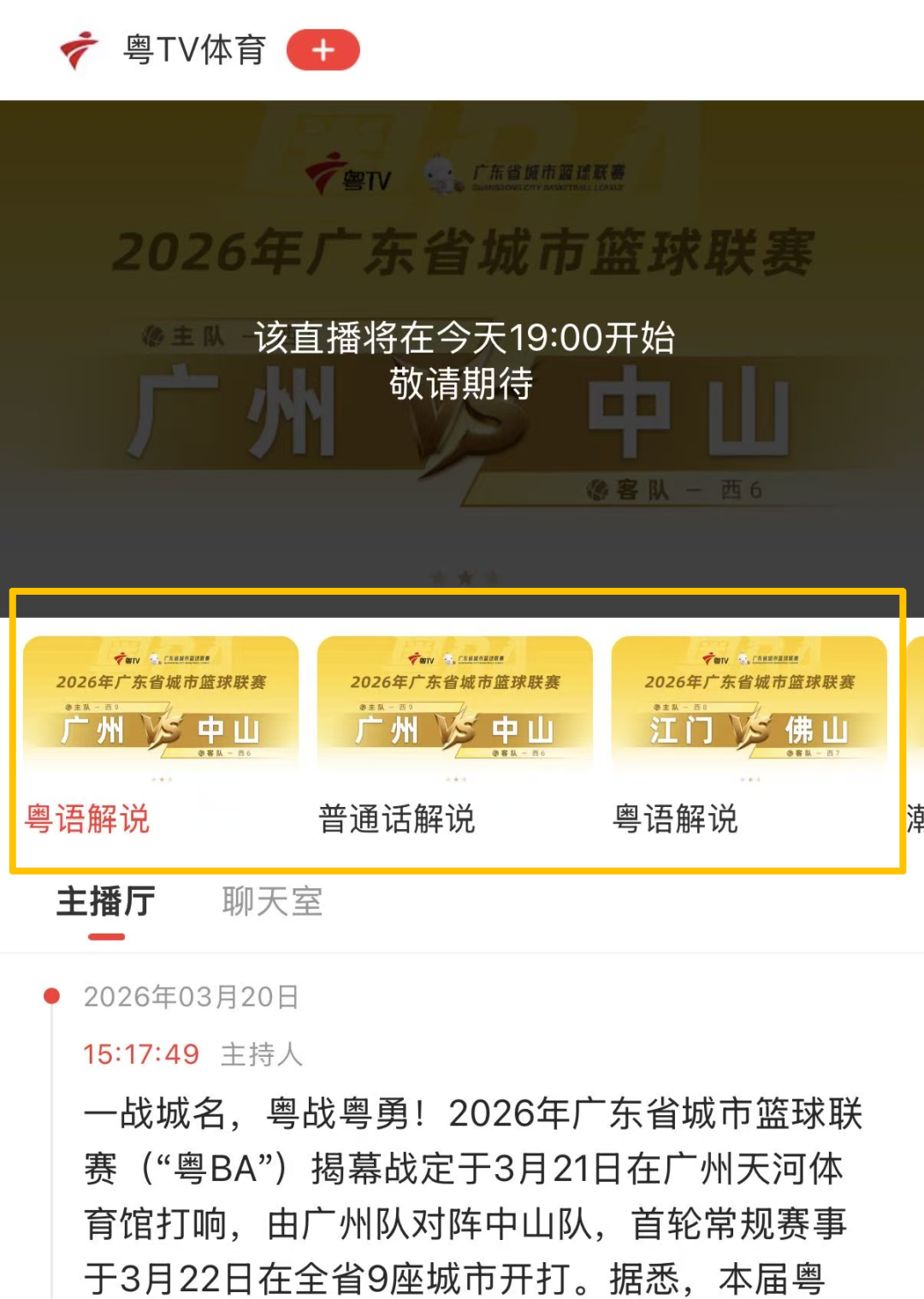
Task: Switch to the 主播厅 tab
Action: point(106,902)
